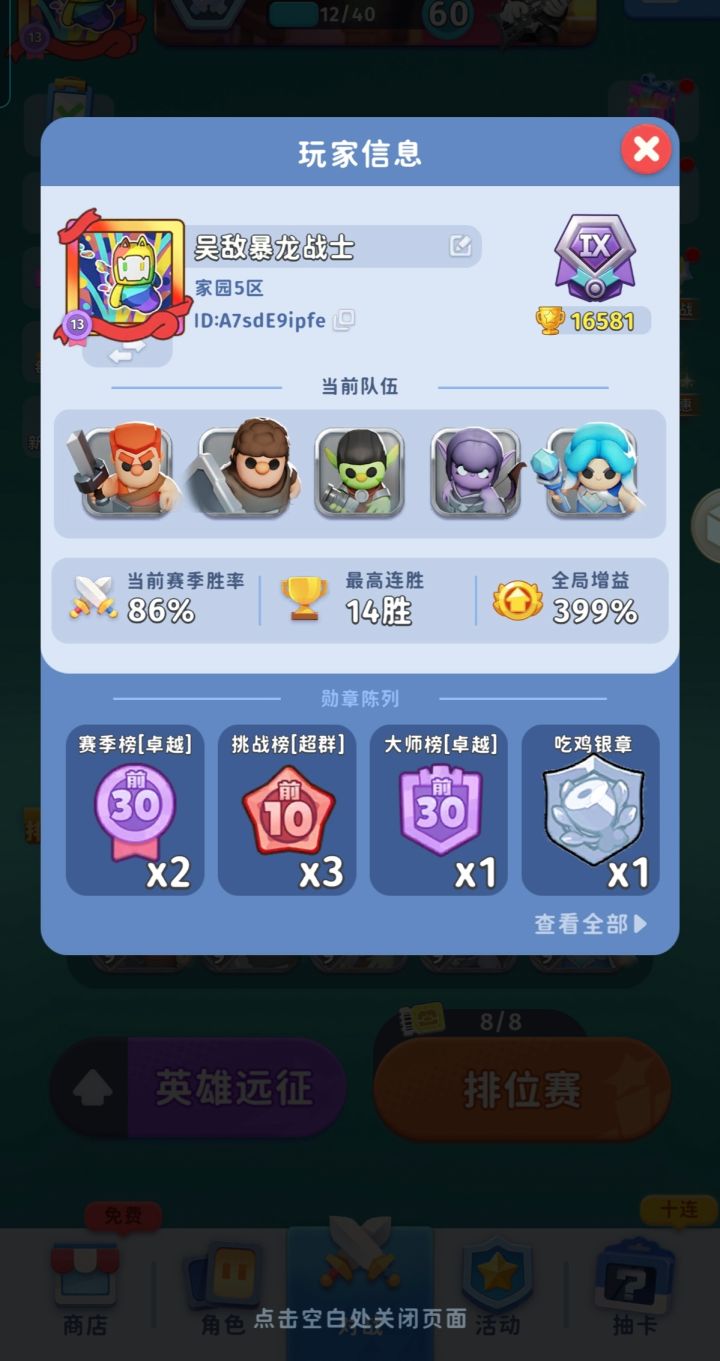Tap the shield hero next to the Barbarian
The width and height of the screenshot is (720, 1361).
point(244,472)
